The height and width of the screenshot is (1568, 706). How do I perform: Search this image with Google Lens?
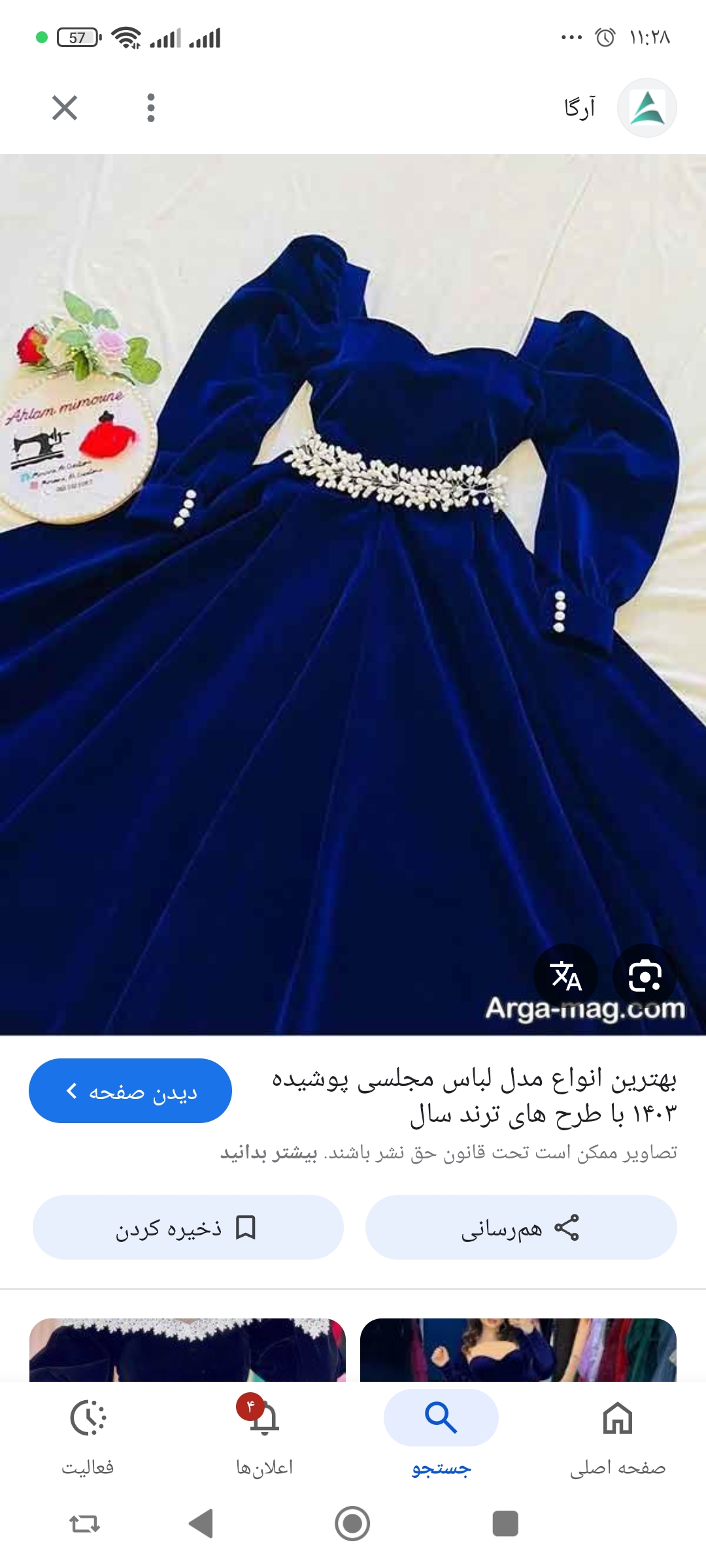tap(645, 976)
